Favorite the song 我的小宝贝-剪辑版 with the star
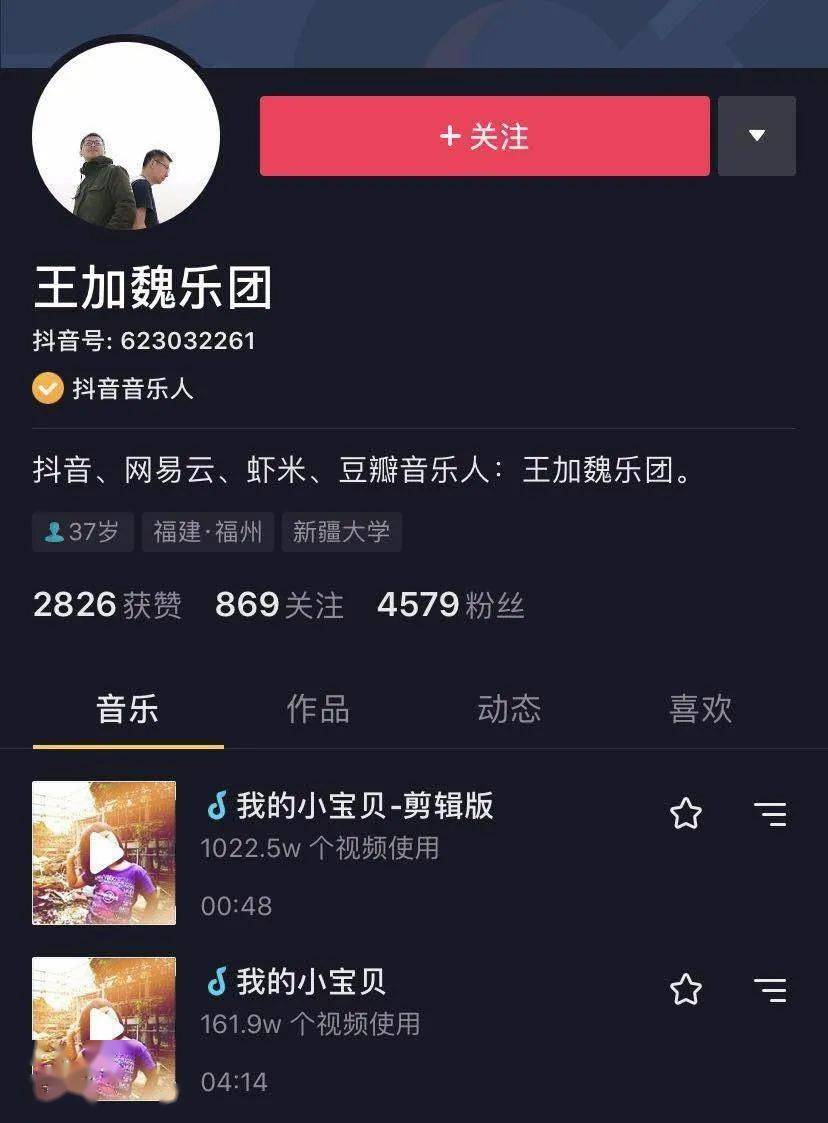 click(x=686, y=814)
